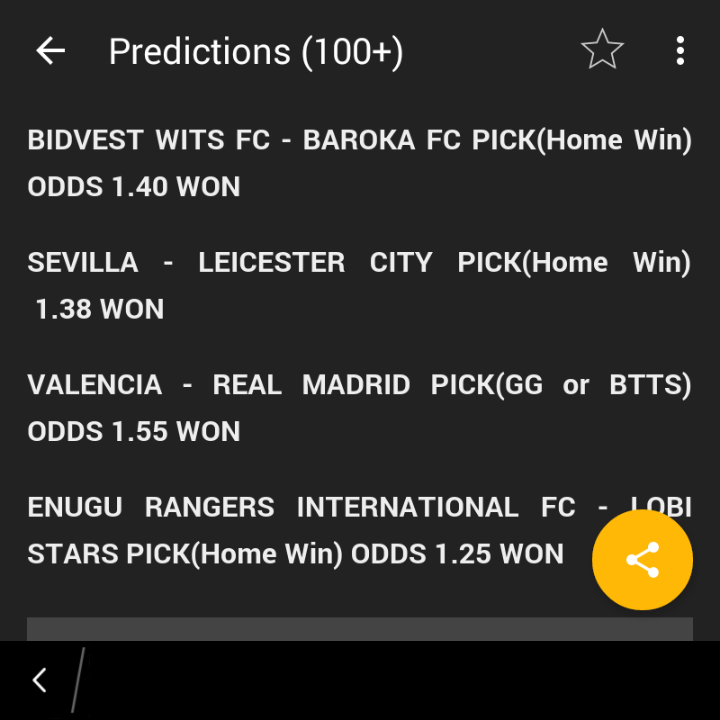This screenshot has height=720, width=720.
Task: Tap the system back chevron
Action: [39, 681]
